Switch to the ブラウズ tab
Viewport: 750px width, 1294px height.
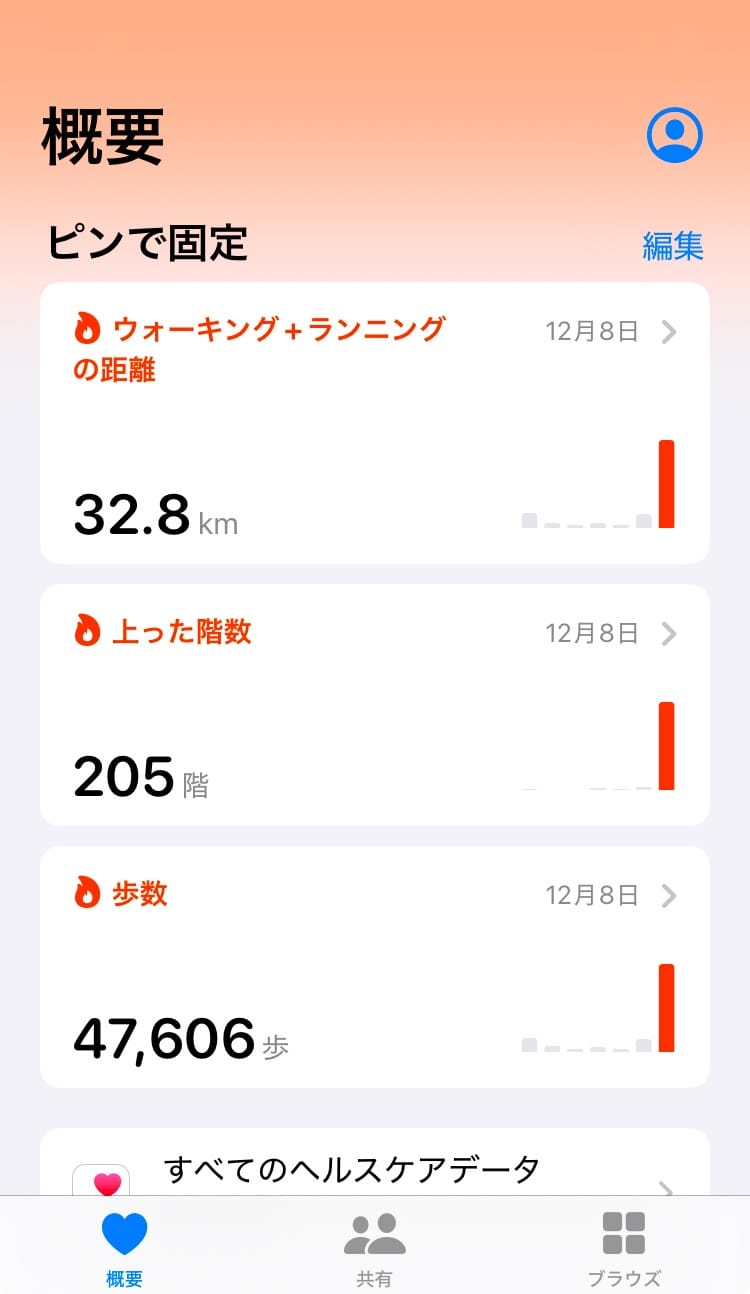(x=624, y=1247)
